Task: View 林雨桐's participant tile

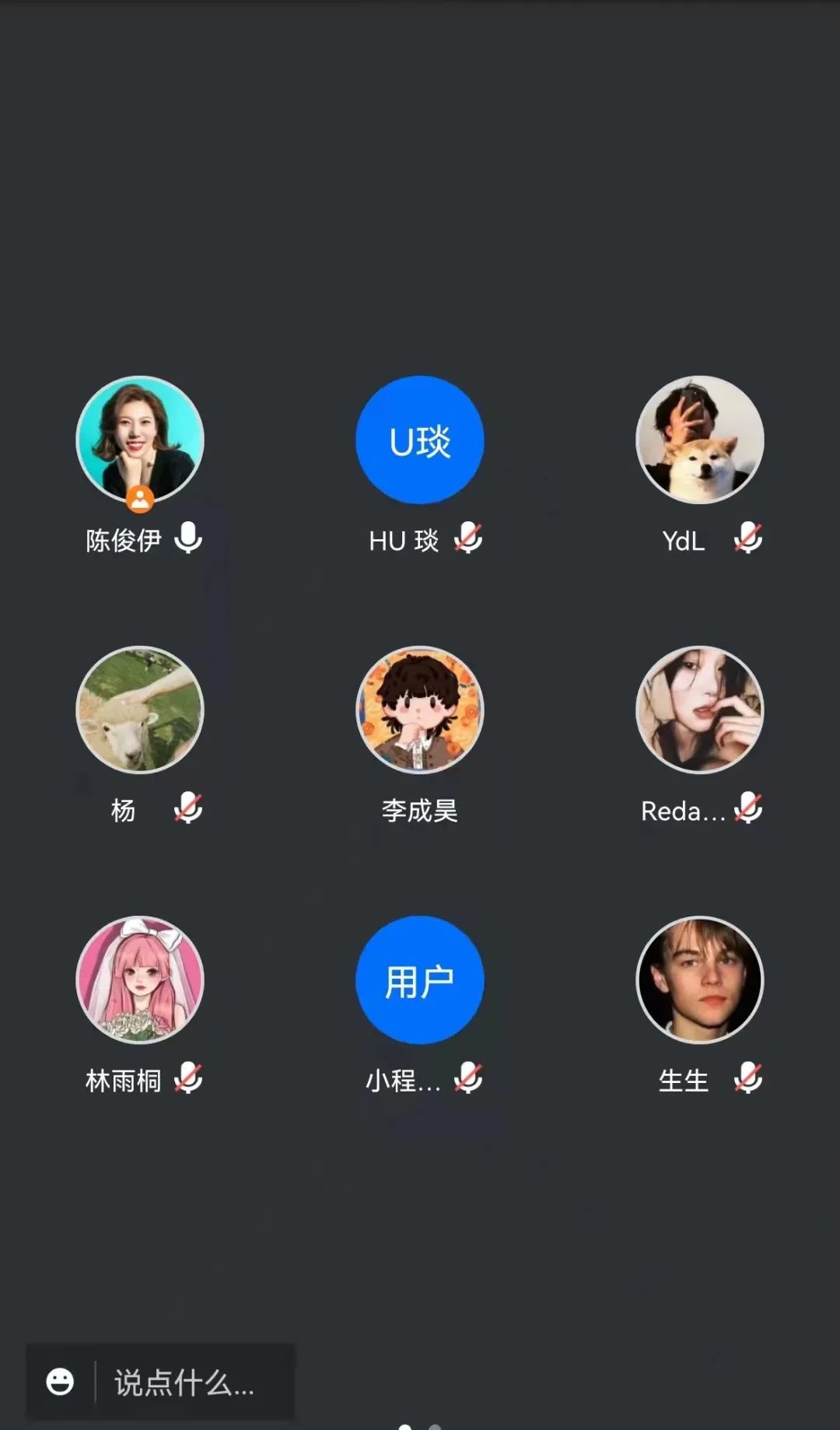Action: click(x=140, y=980)
